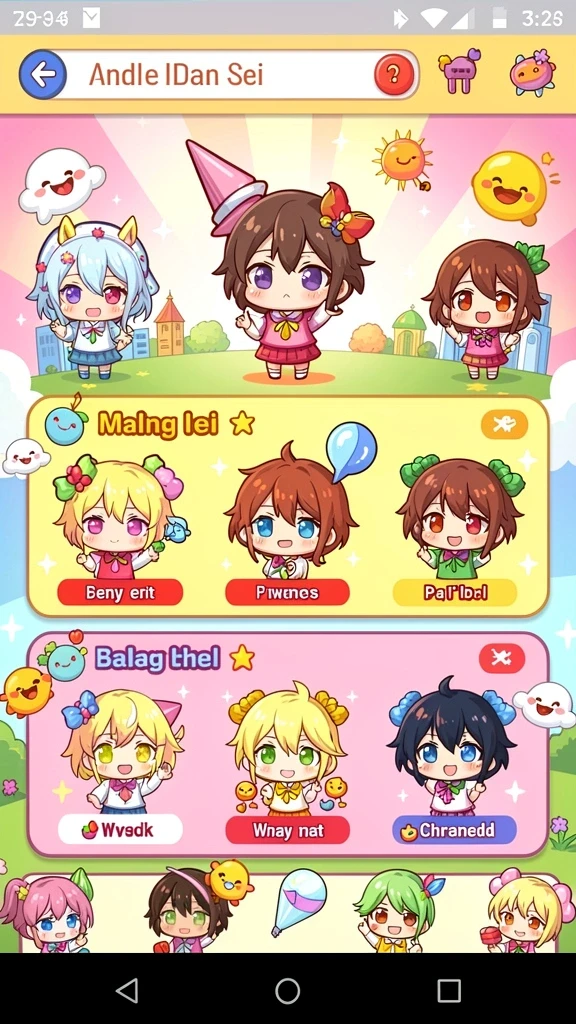Tap the white Wvedk button
The image size is (576, 1024).
pyautogui.click(x=120, y=829)
